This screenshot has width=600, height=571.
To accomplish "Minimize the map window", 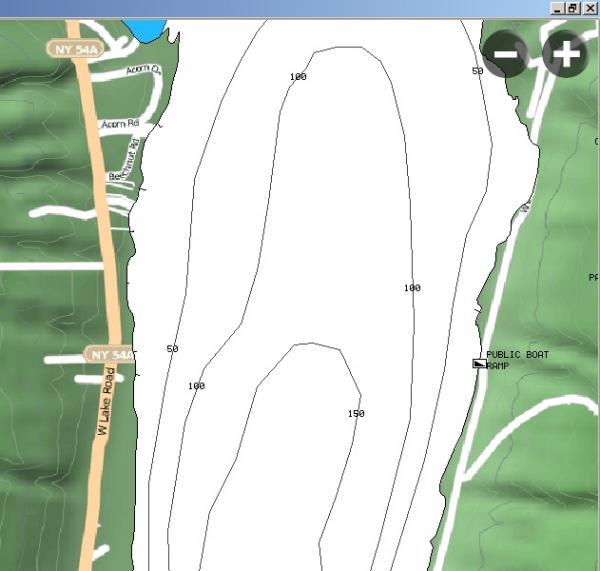I will (x=556, y=7).
